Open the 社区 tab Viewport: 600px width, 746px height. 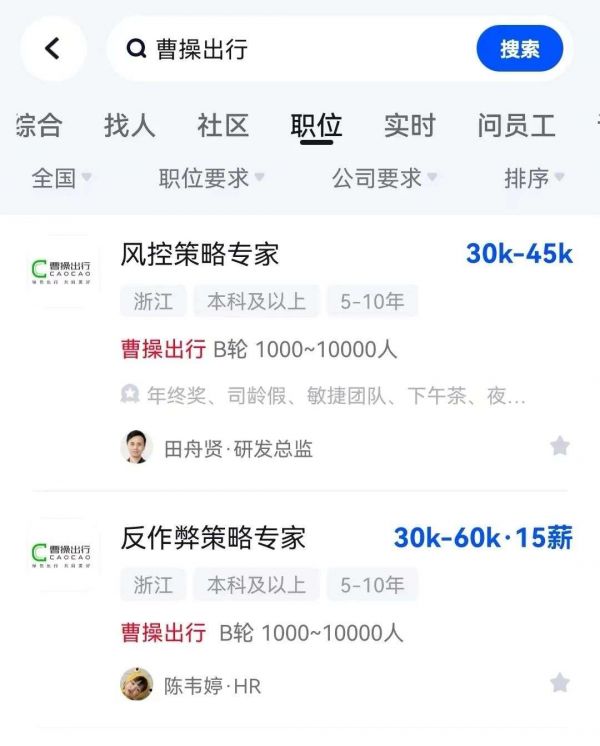coord(222,126)
